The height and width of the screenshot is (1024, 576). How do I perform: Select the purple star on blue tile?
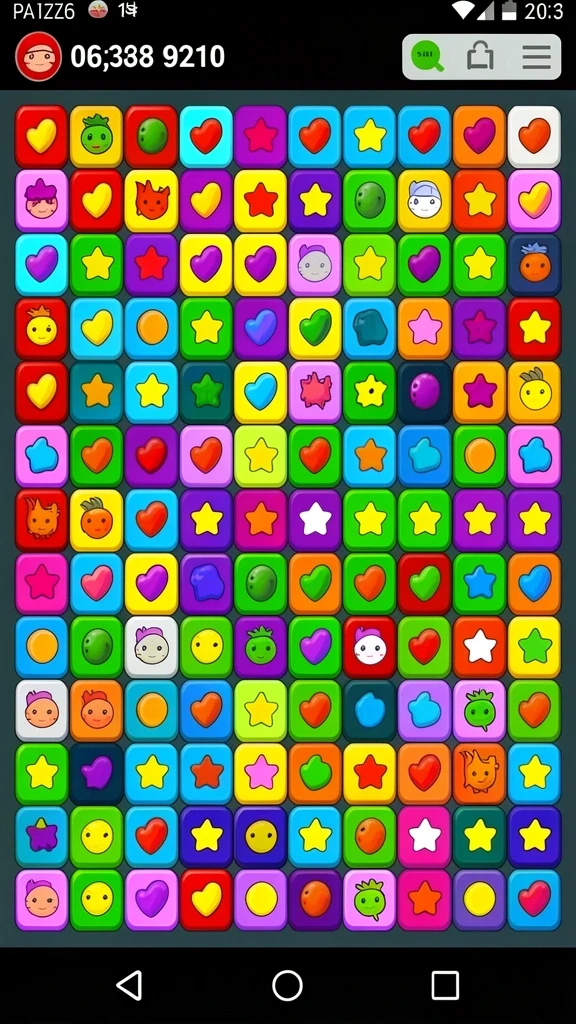coord(42,837)
